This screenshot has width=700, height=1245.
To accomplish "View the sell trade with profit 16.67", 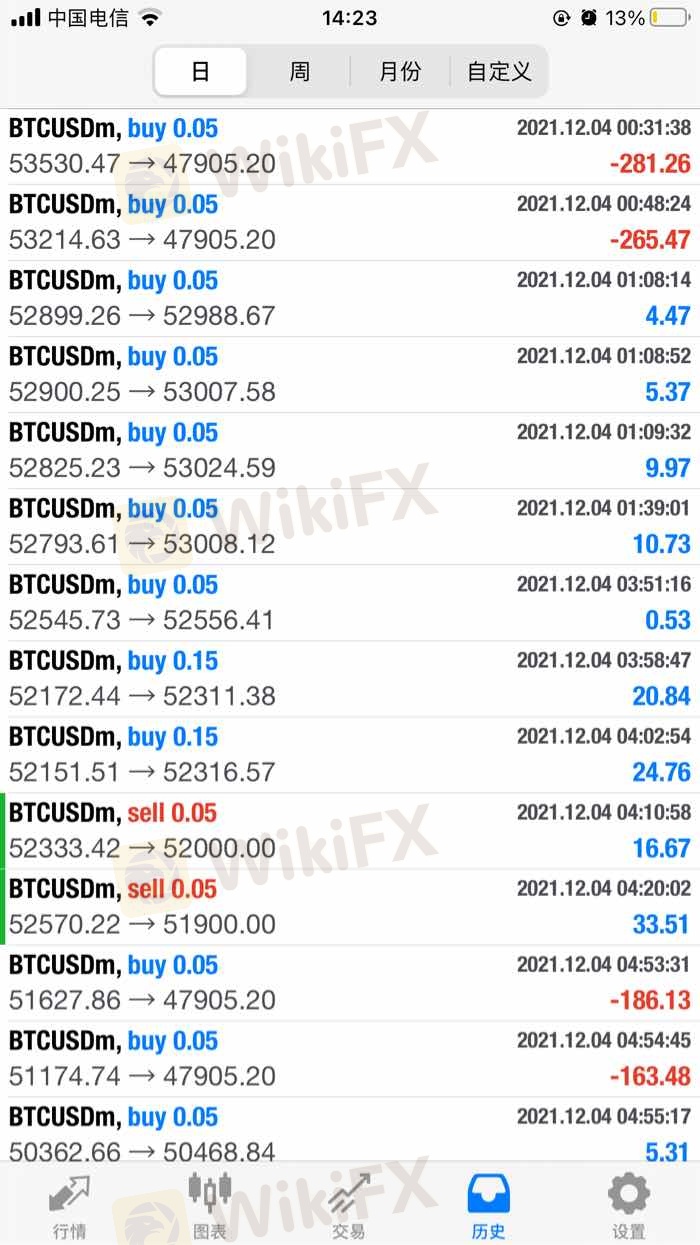I will (x=350, y=830).
